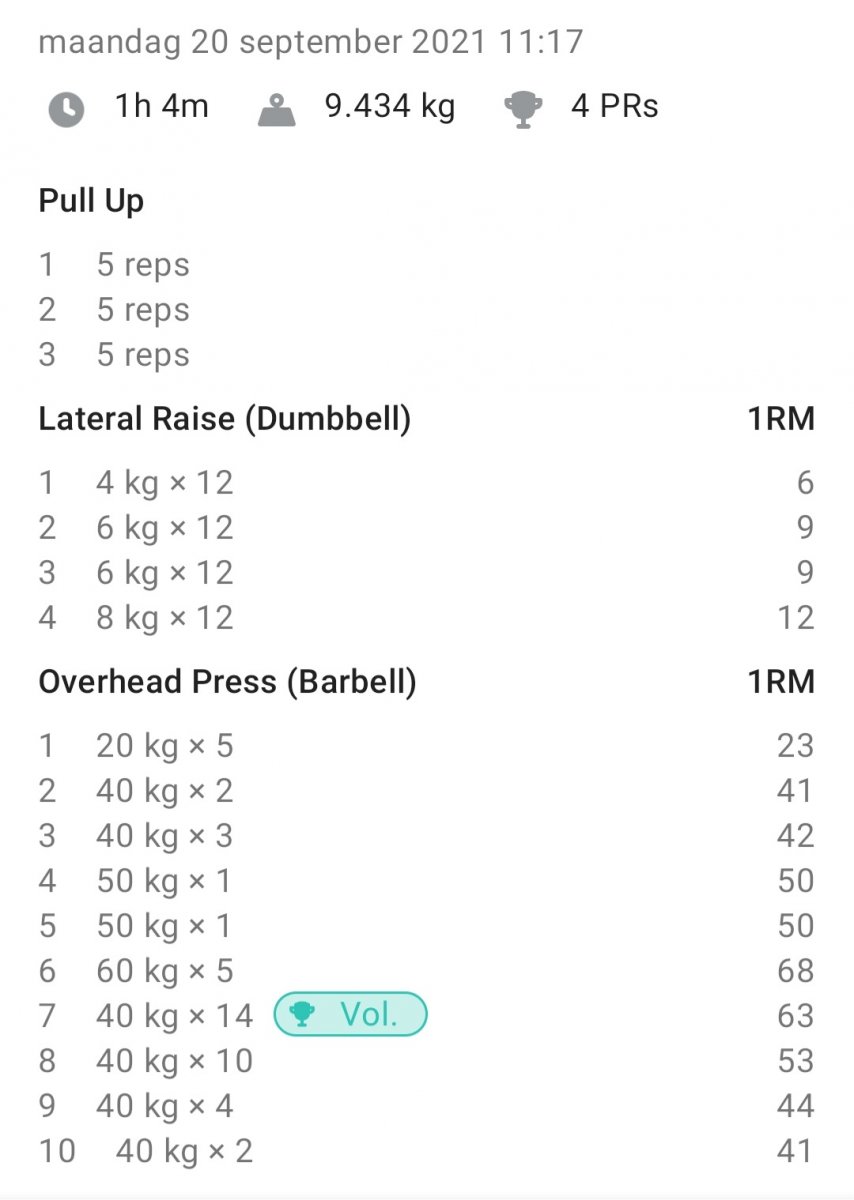This screenshot has height=1200, width=854.
Task: Open Lateral Raise (Dumbbell) exercise details
Action: click(224, 419)
